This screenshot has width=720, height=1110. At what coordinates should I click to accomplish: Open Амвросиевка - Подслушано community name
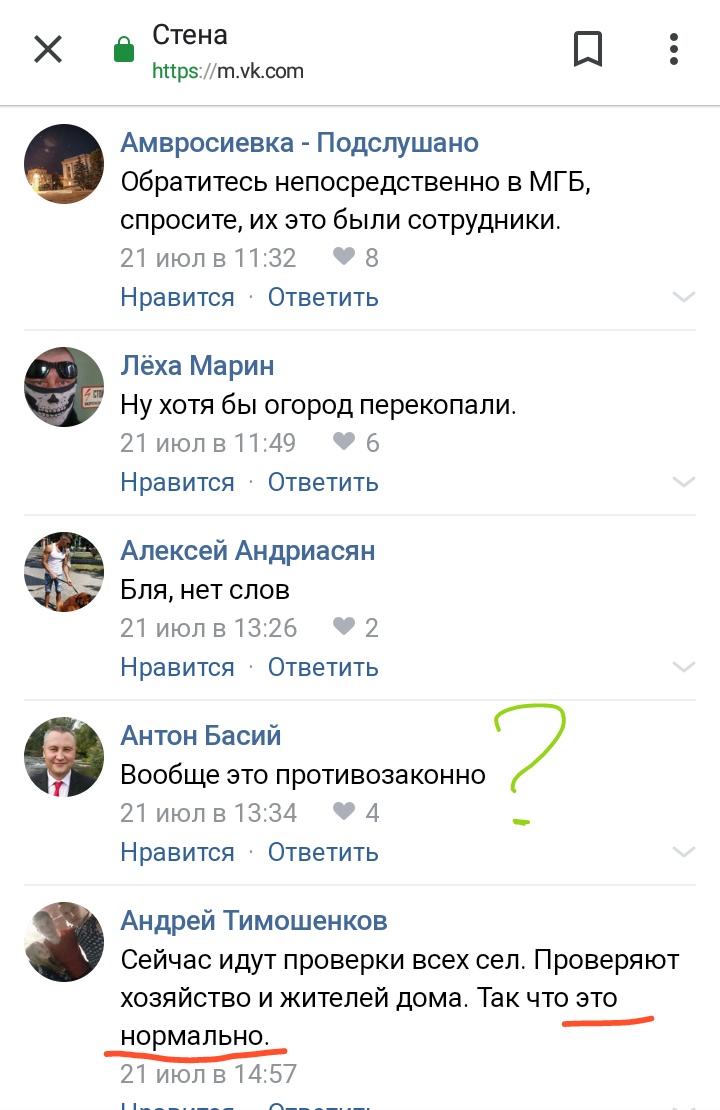[299, 143]
